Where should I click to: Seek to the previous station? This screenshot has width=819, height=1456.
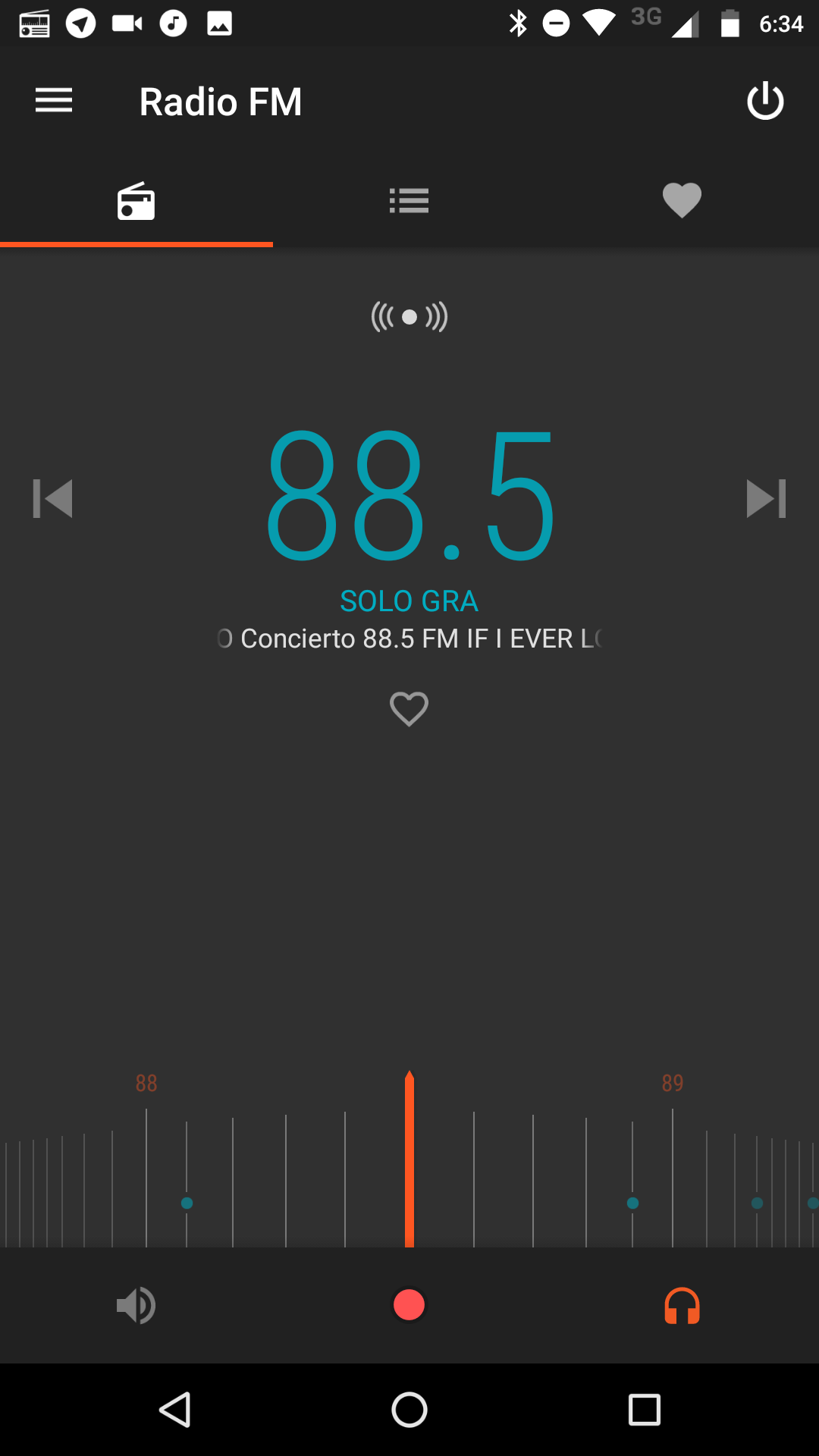[x=53, y=499]
